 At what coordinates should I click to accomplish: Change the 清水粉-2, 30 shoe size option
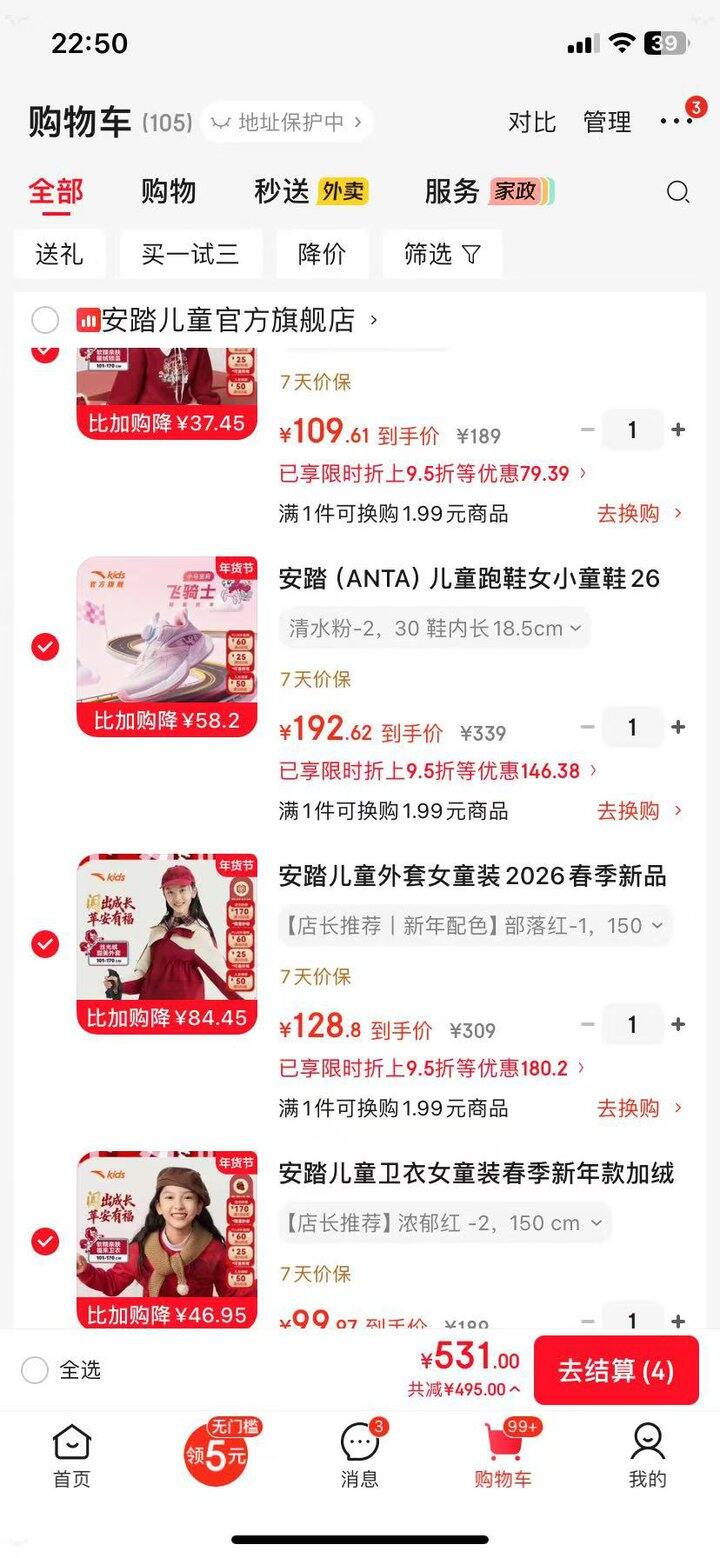434,628
